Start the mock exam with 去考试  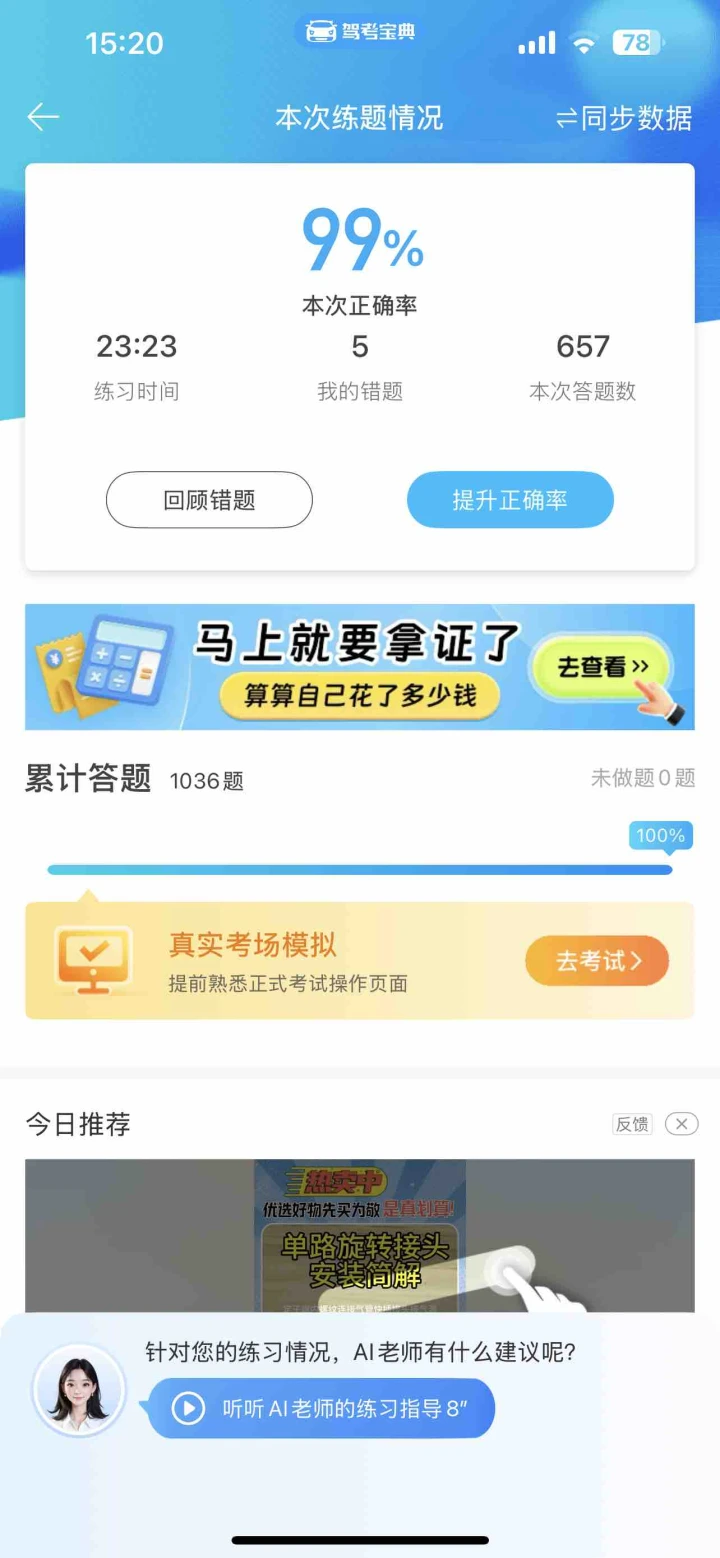tap(597, 961)
